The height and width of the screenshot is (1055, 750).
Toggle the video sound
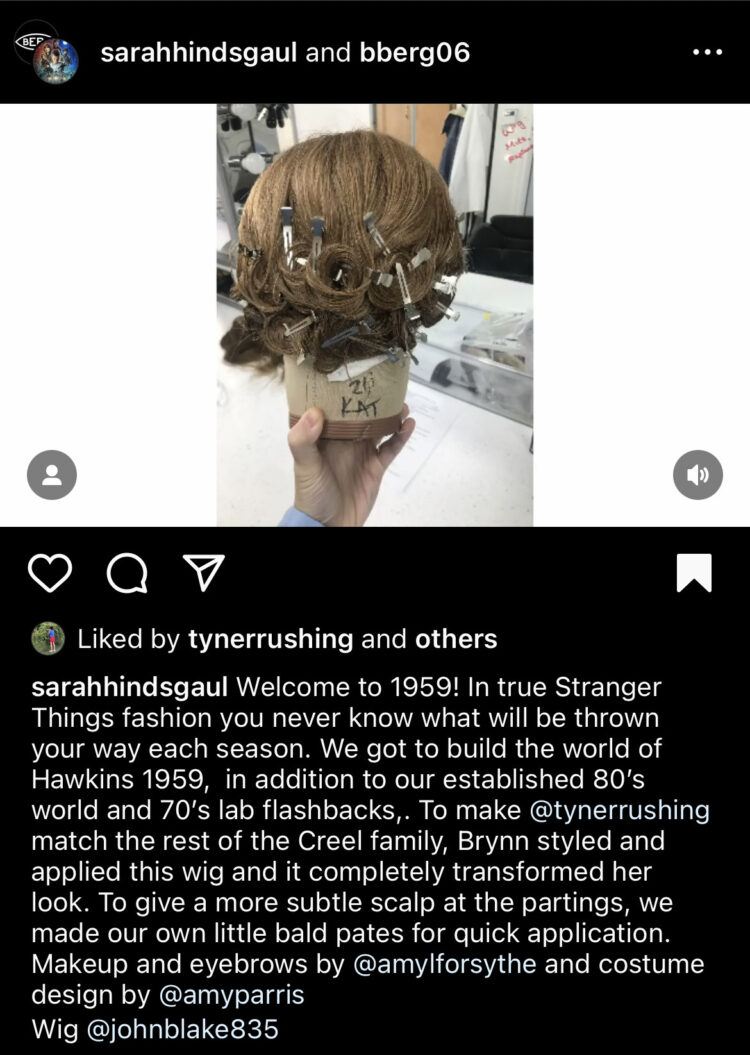pyautogui.click(x=698, y=475)
